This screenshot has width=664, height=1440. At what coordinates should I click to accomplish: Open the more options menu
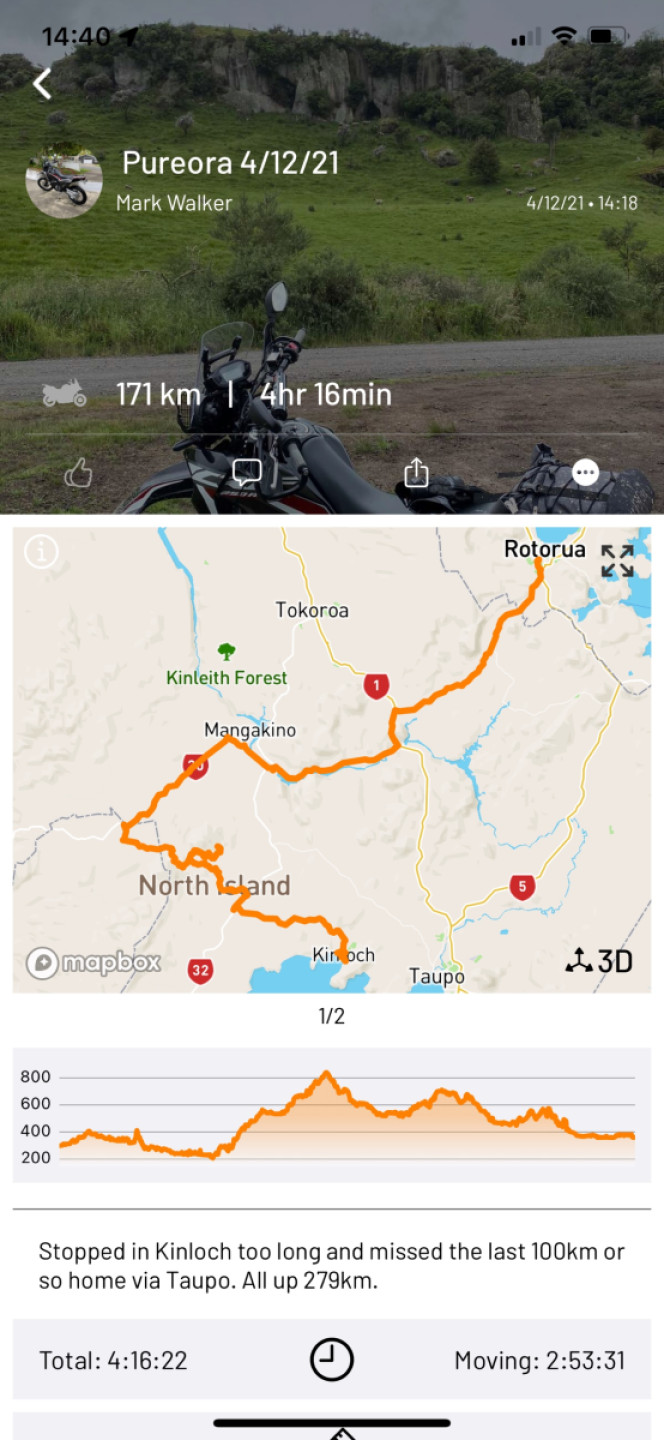click(585, 473)
